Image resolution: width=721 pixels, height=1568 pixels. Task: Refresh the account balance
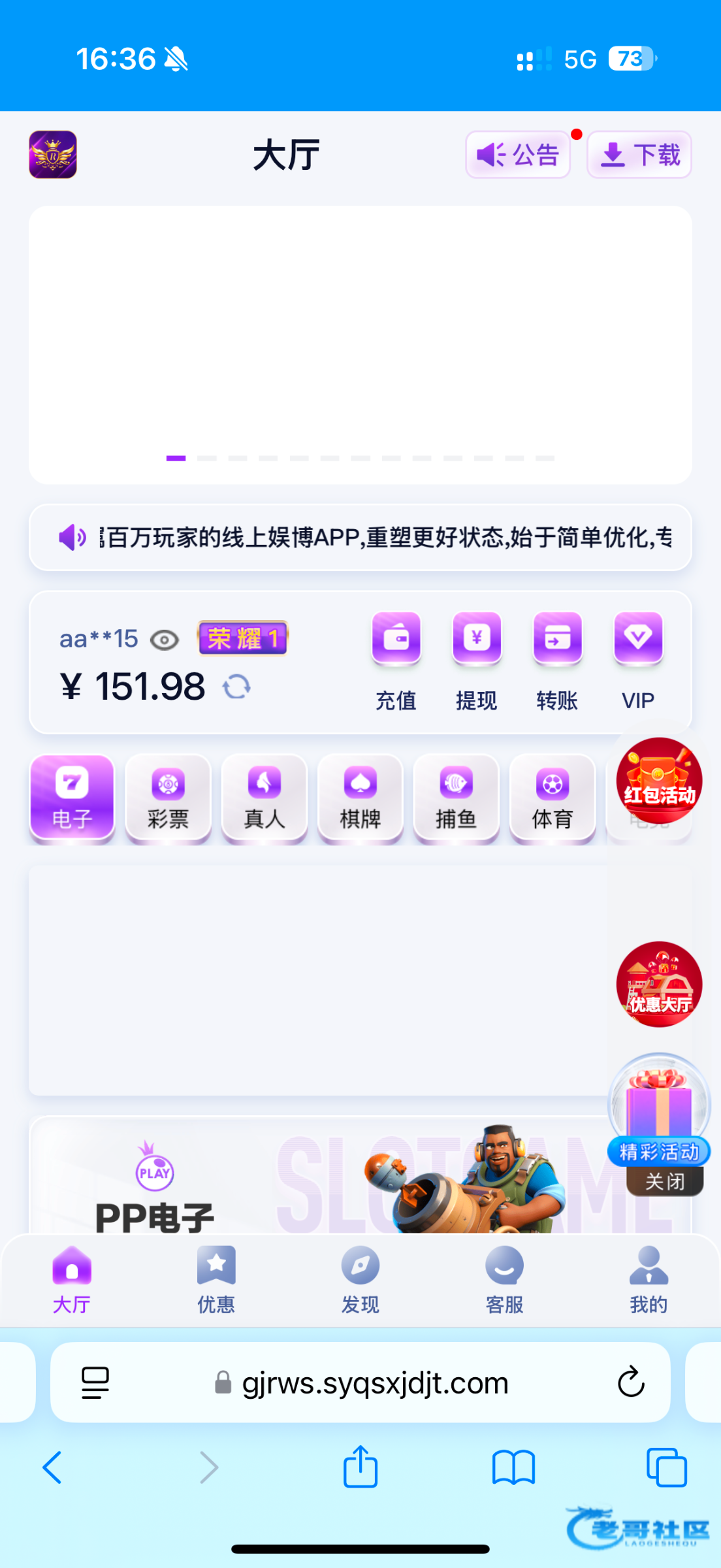(236, 687)
